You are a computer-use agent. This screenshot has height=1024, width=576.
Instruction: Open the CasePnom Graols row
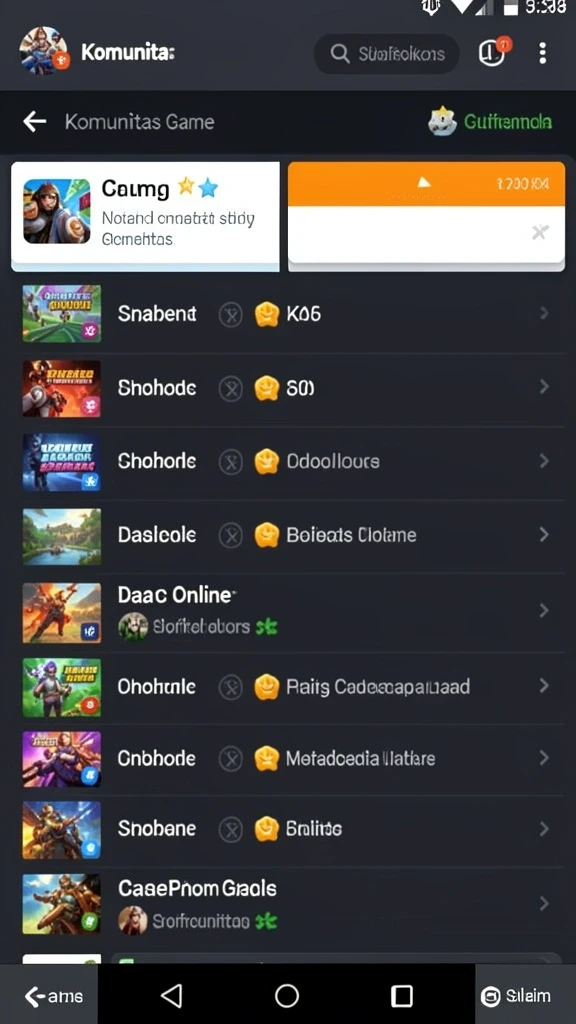[x=288, y=904]
